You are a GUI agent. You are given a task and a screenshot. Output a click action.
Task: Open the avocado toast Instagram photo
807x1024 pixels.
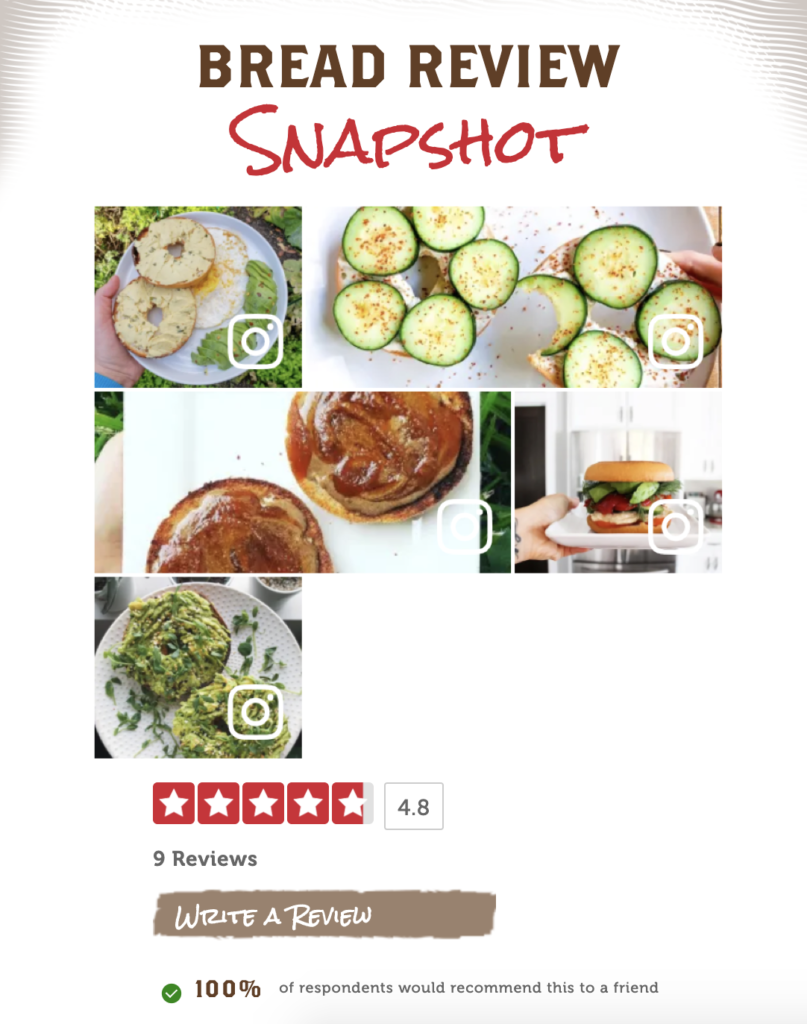coord(198,667)
